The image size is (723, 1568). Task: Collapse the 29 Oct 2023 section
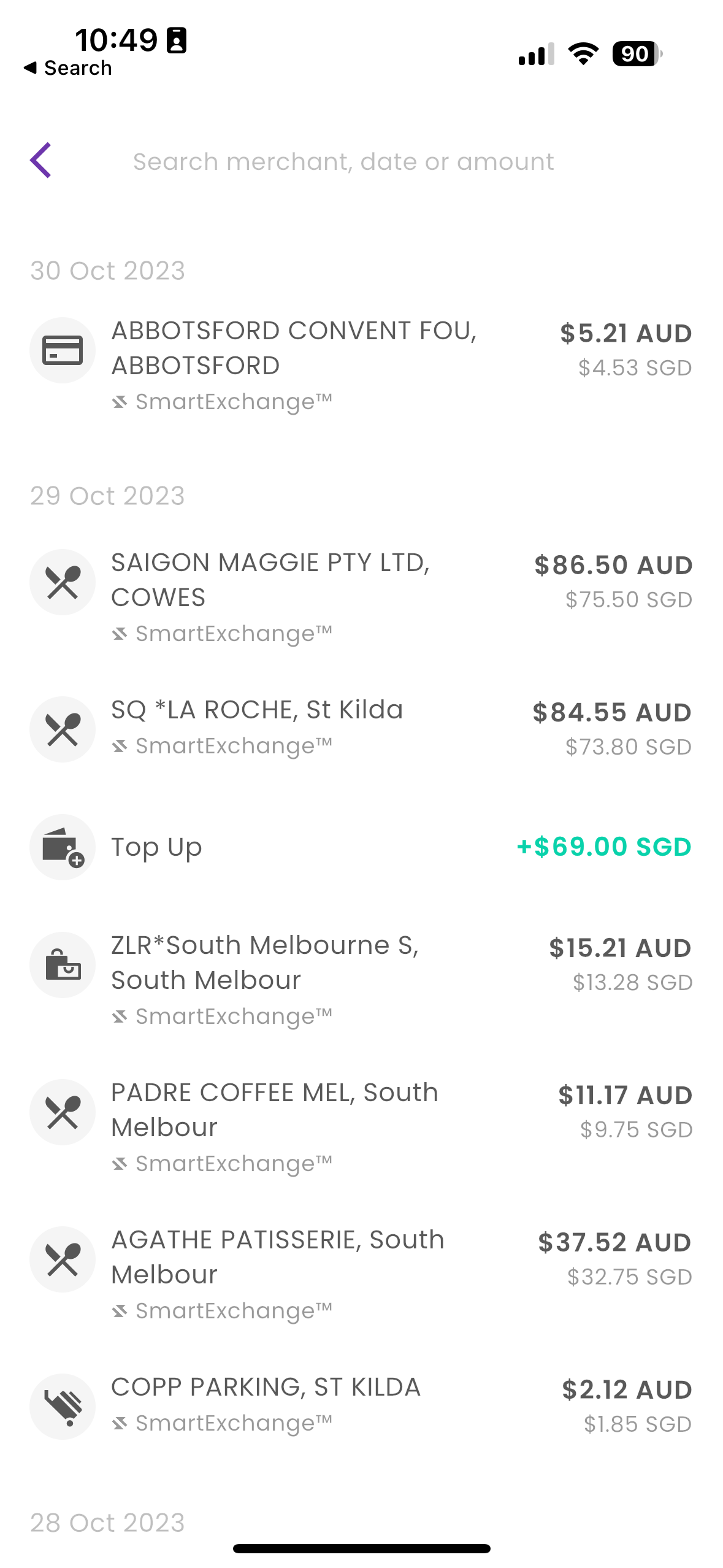(108, 494)
